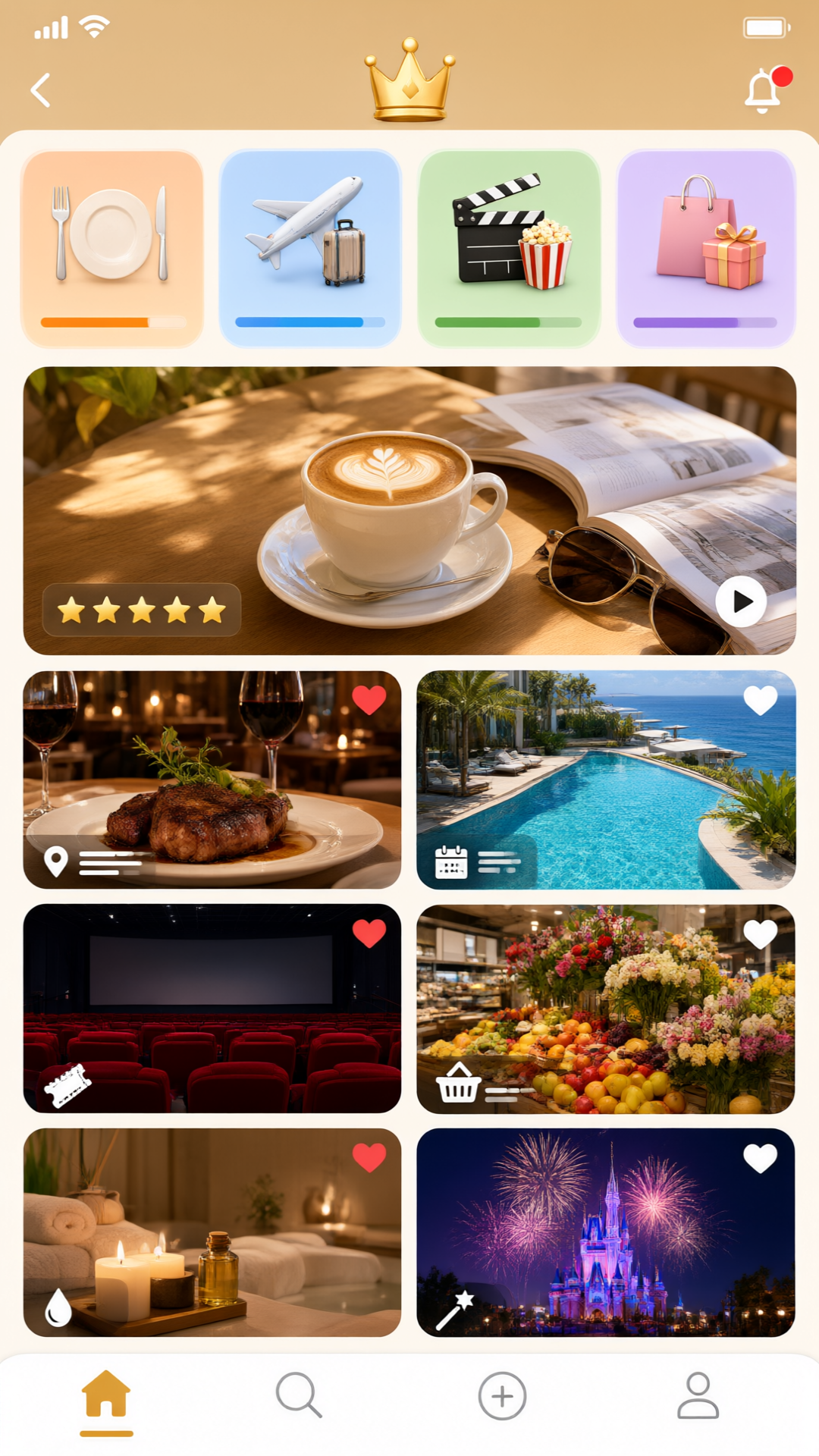The width and height of the screenshot is (819, 1456).
Task: Go back using the top-left arrow
Action: point(41,90)
